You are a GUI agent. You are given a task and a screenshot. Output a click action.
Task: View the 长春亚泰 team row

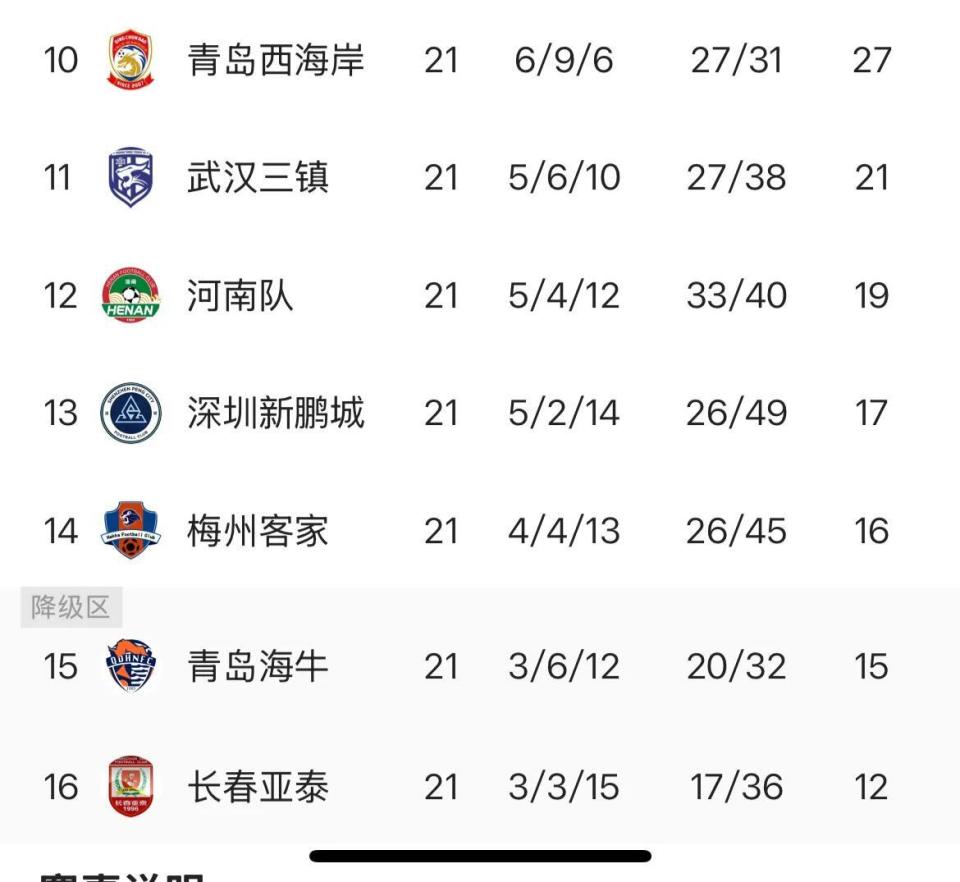[x=258, y=787]
